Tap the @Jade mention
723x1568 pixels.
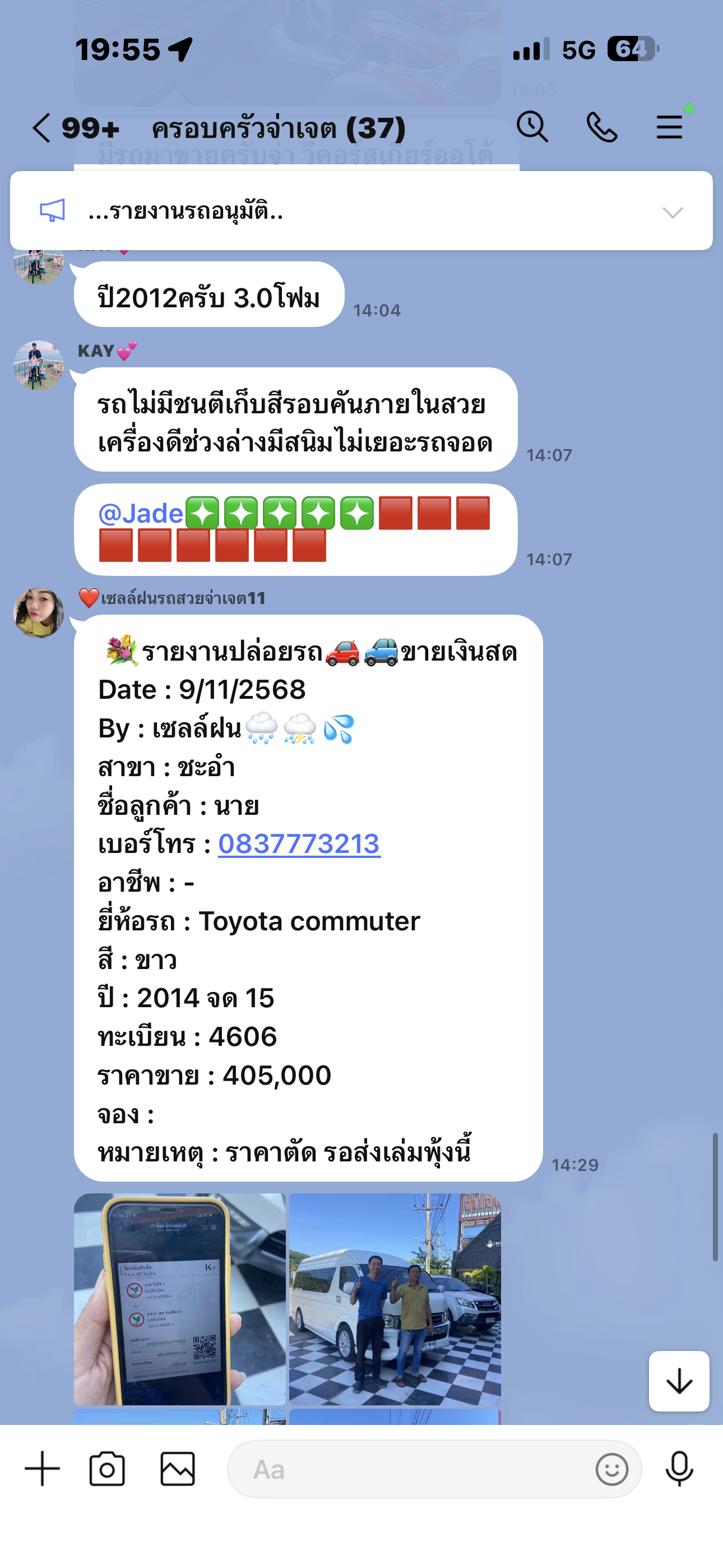click(x=141, y=514)
